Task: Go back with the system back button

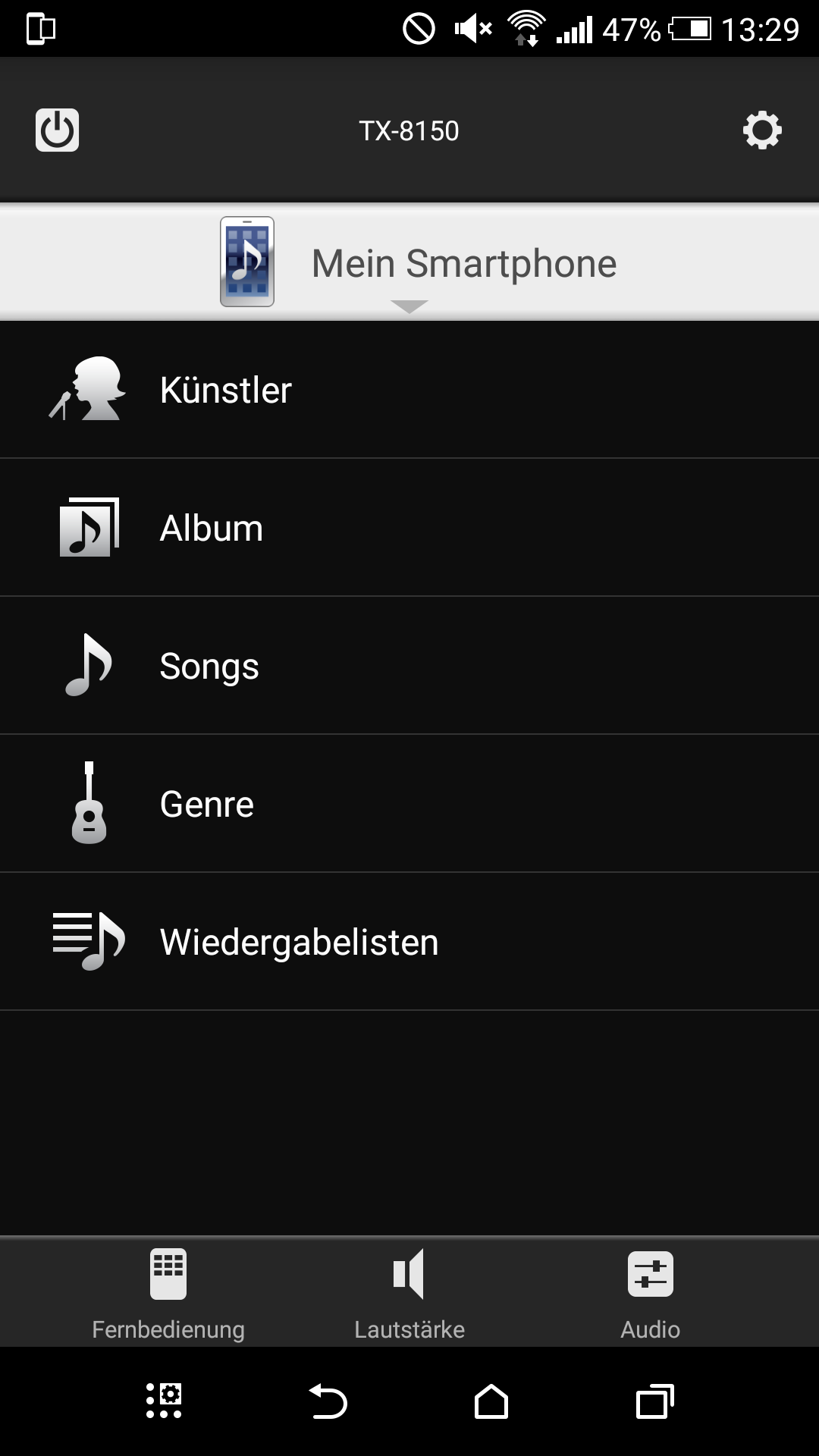Action: coord(328,1401)
